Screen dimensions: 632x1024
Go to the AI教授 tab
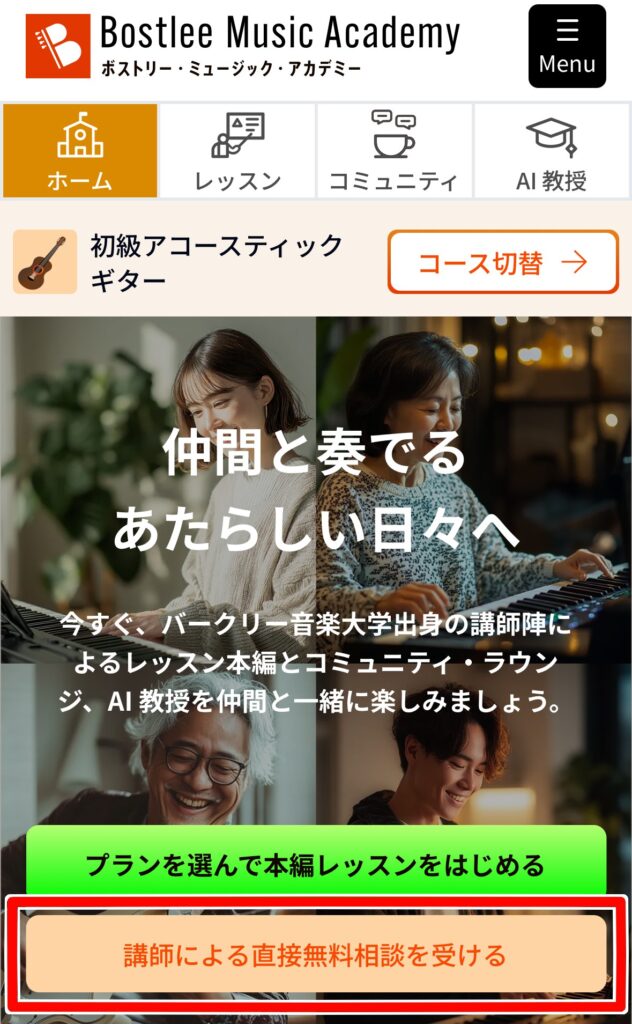point(551,151)
